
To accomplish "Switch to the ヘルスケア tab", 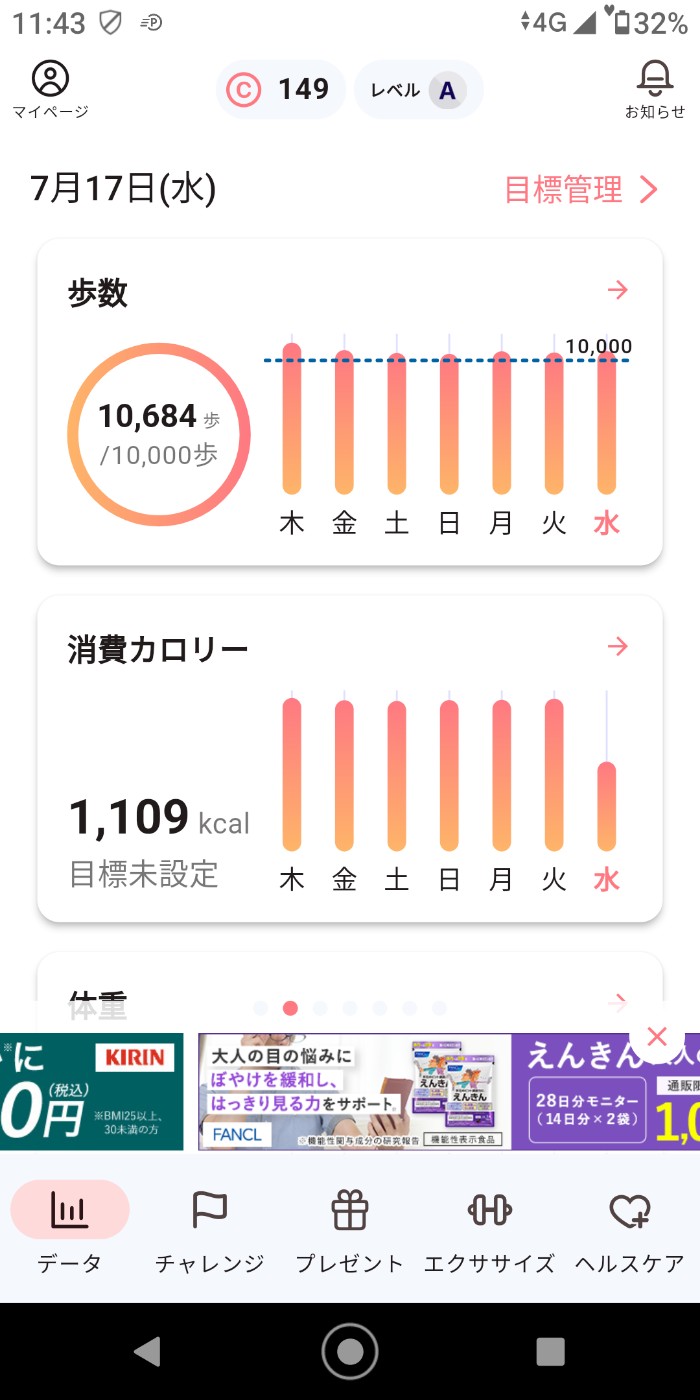I will click(630, 1227).
